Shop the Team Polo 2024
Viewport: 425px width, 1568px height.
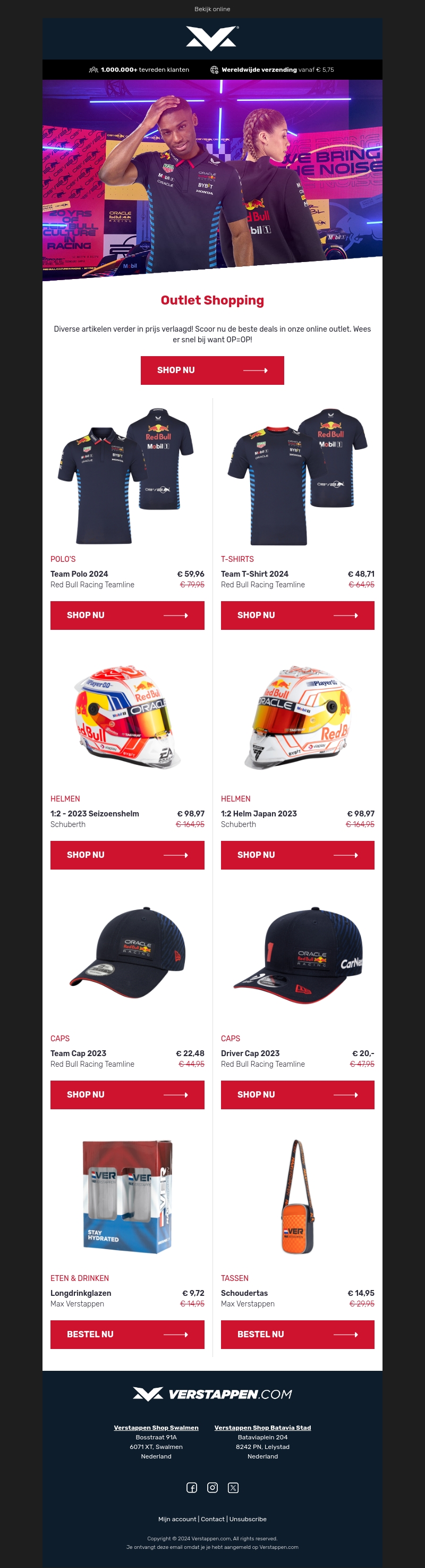(127, 616)
